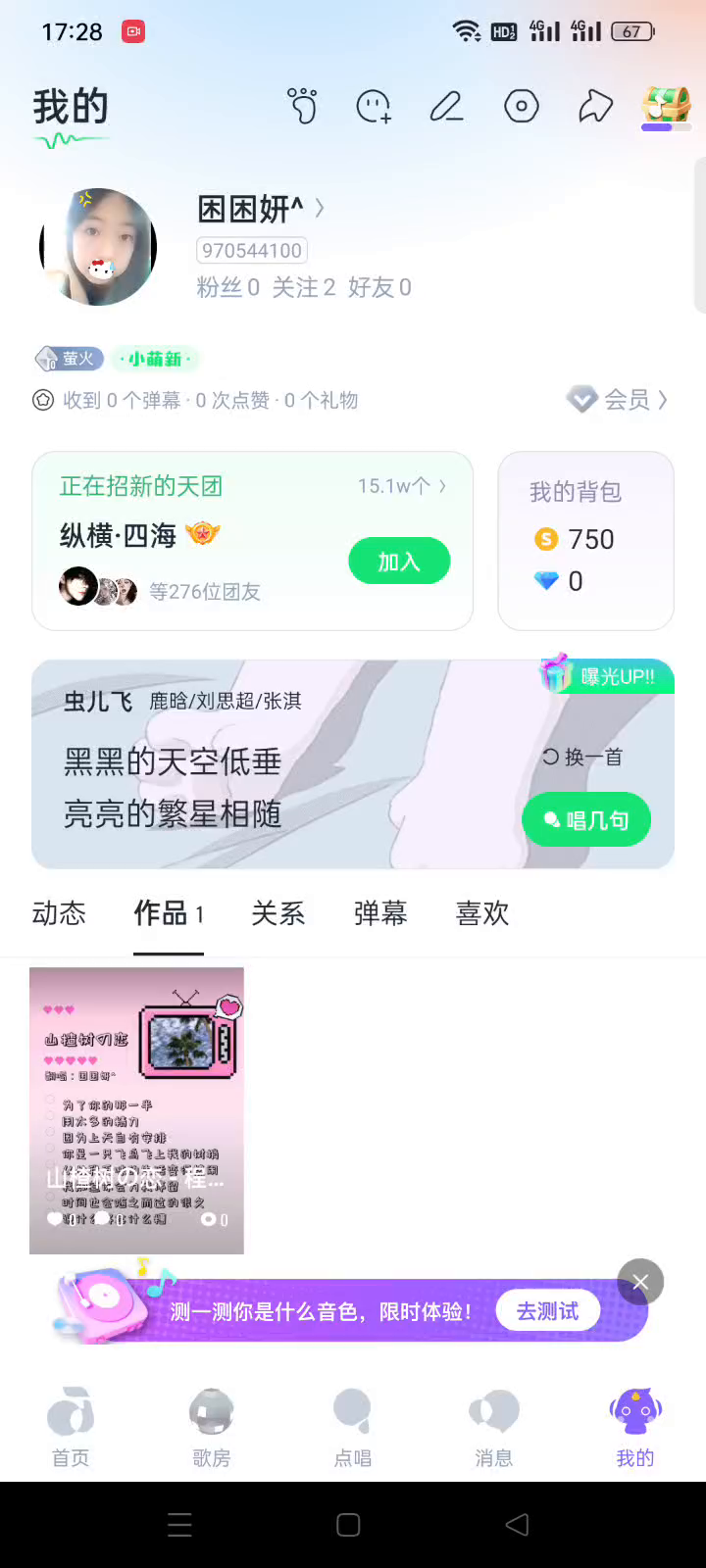This screenshot has height=1568, width=706.
Task: Go to the 歌房 bottom tab
Action: click(x=211, y=1428)
